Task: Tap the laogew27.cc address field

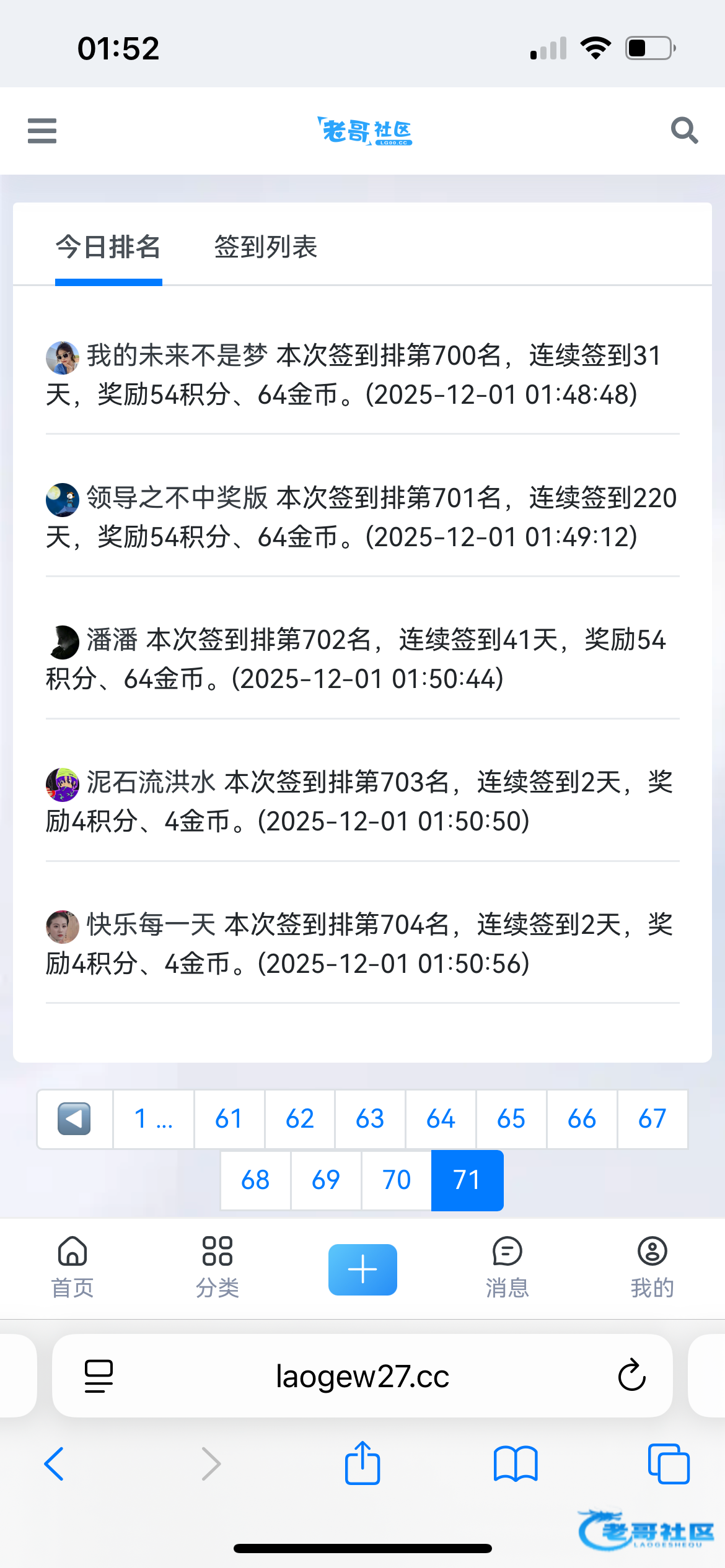Action: [x=362, y=1376]
